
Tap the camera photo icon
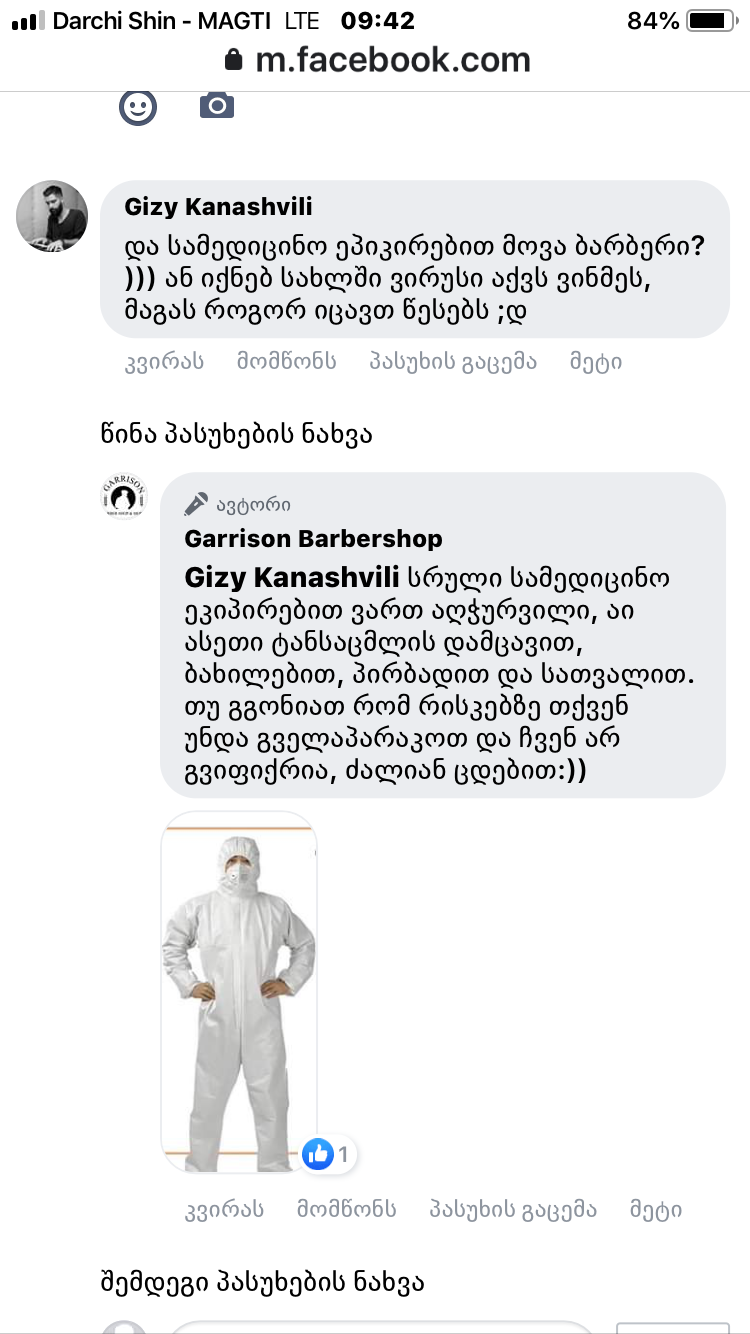click(x=217, y=104)
